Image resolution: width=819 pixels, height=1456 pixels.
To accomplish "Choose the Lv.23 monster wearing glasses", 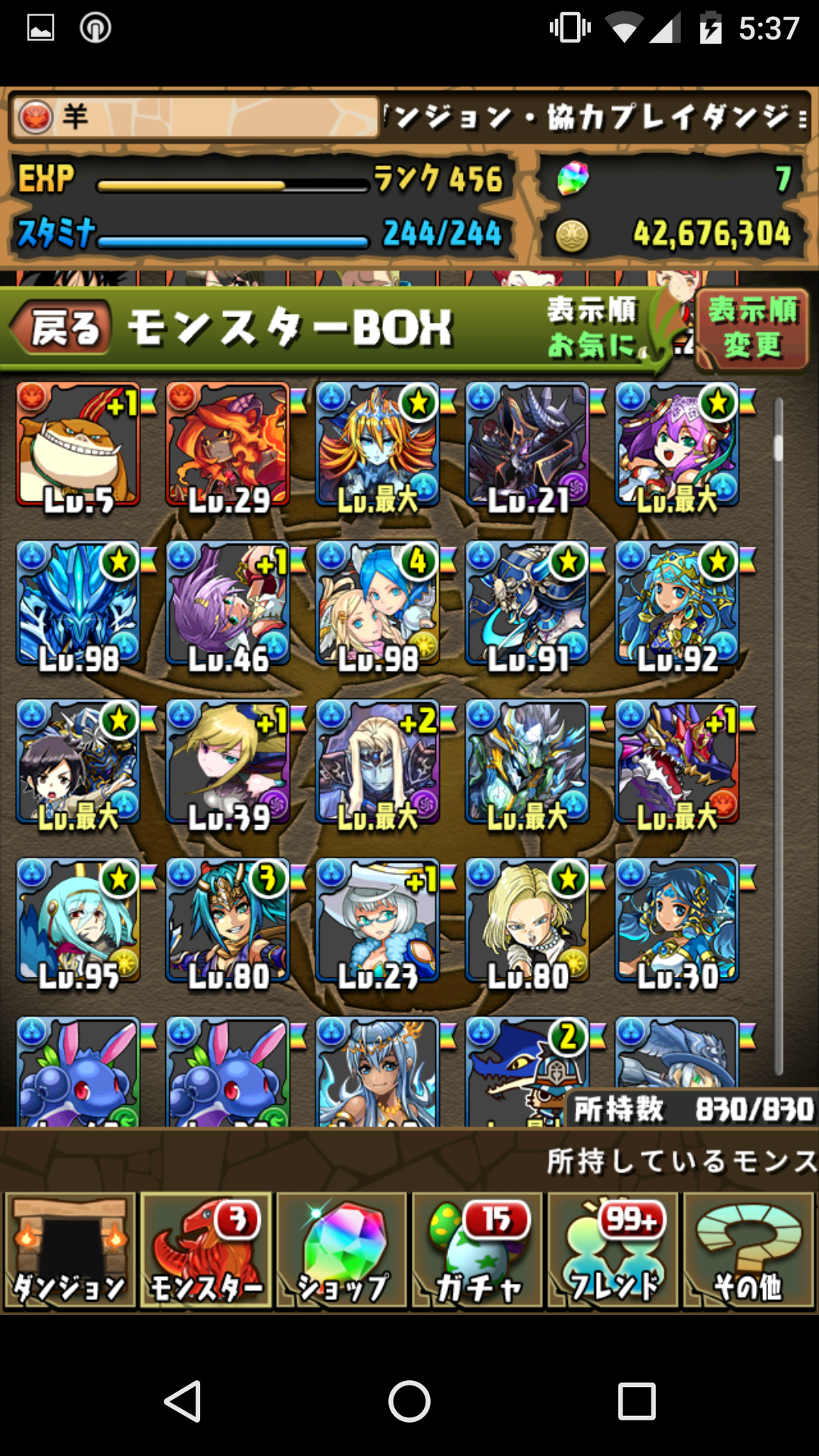I will (x=378, y=921).
